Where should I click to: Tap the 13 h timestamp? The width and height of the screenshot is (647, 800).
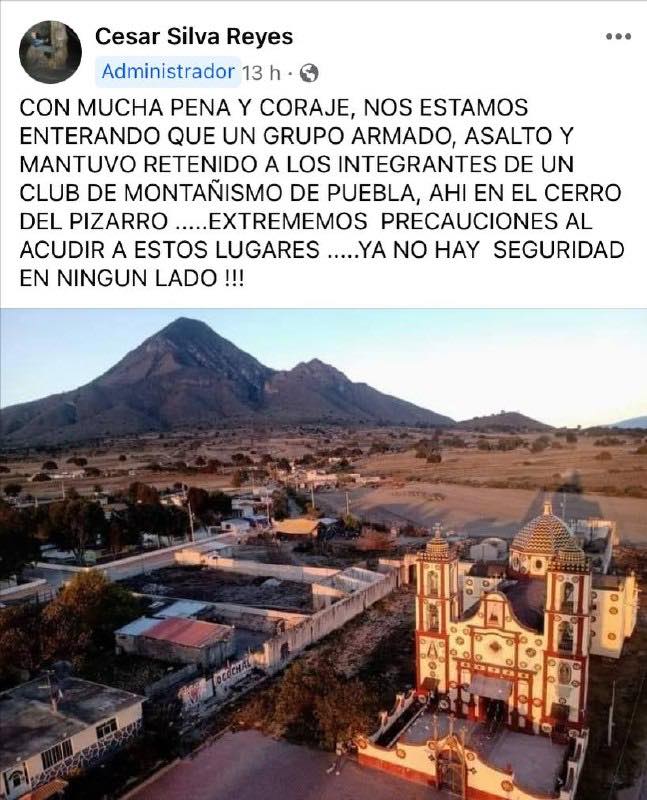pos(261,73)
